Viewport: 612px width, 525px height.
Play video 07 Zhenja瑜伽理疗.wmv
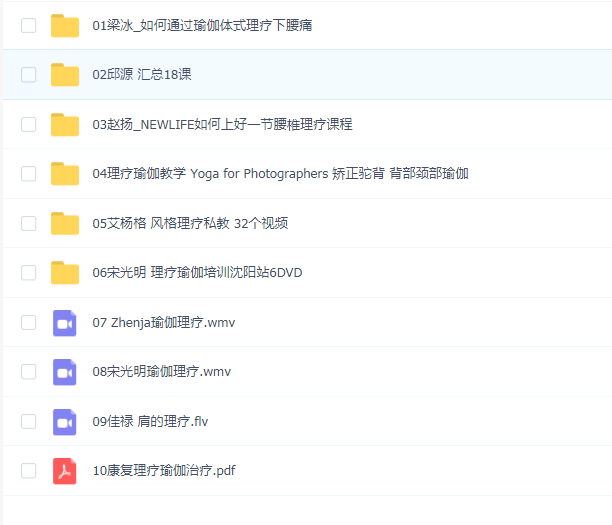click(x=163, y=323)
